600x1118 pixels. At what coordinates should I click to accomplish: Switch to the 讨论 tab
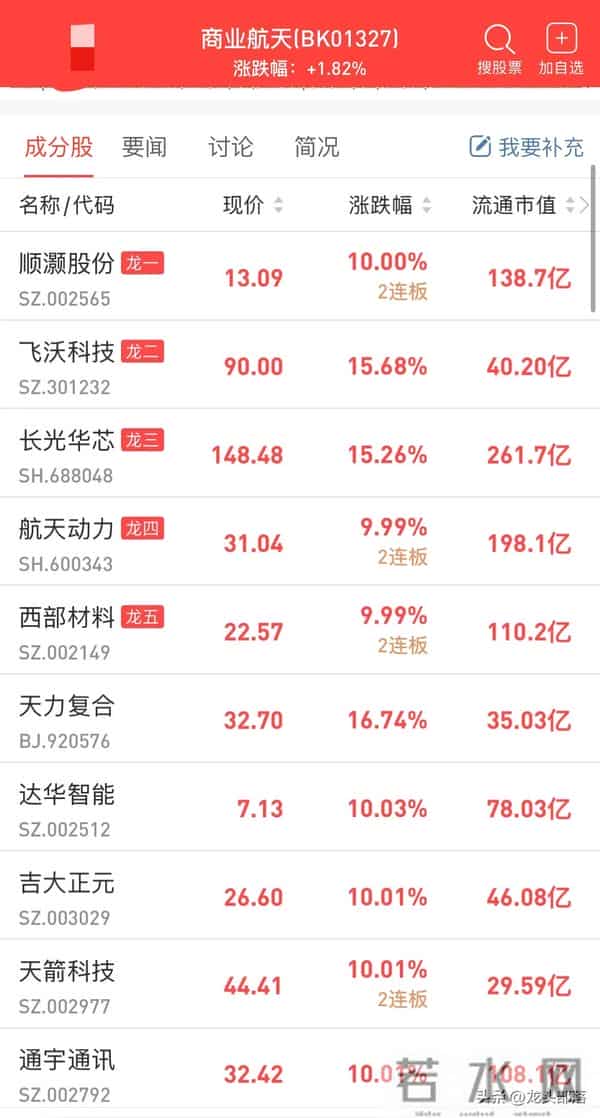point(230,147)
